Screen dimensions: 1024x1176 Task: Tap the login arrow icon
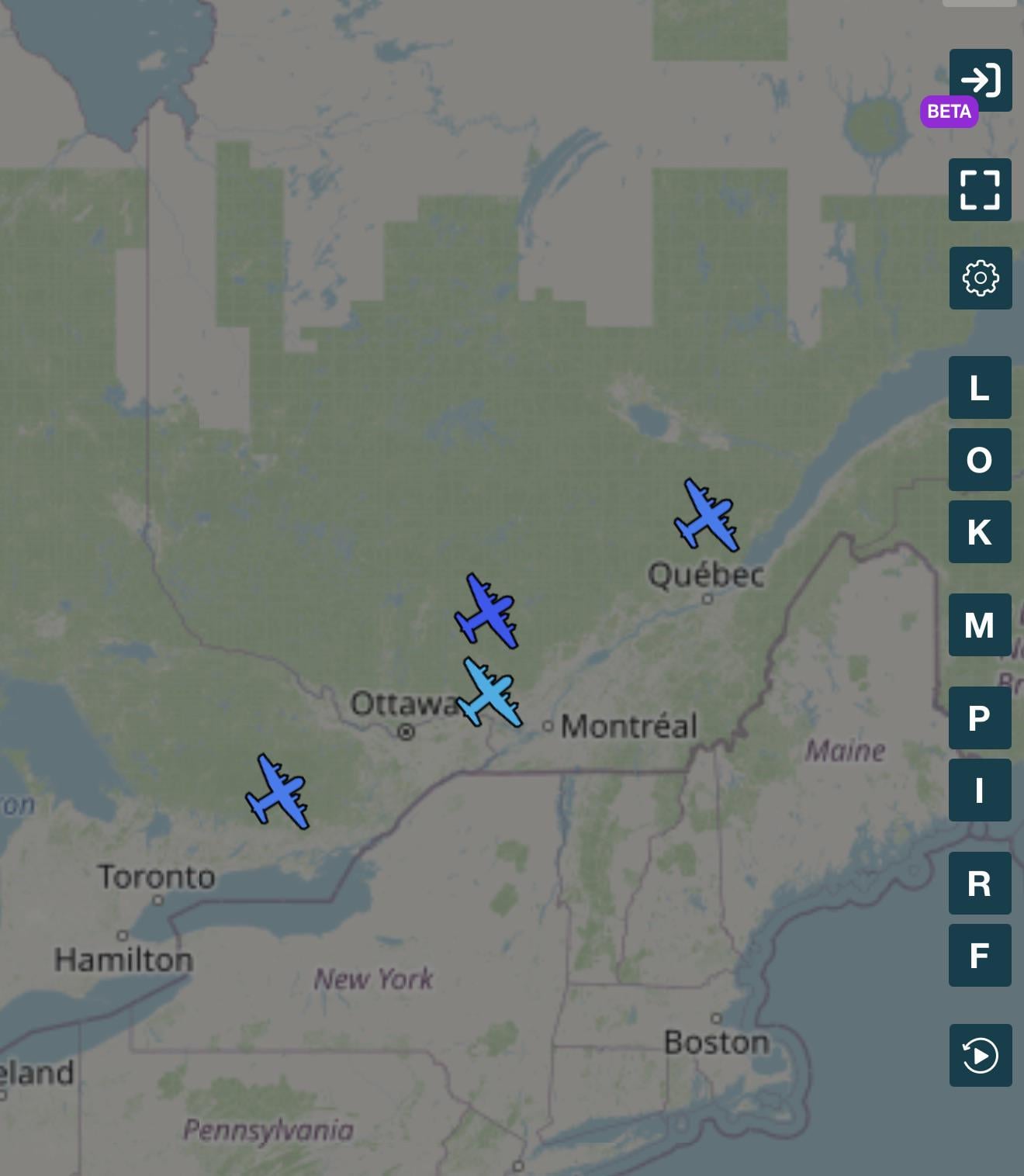981,80
